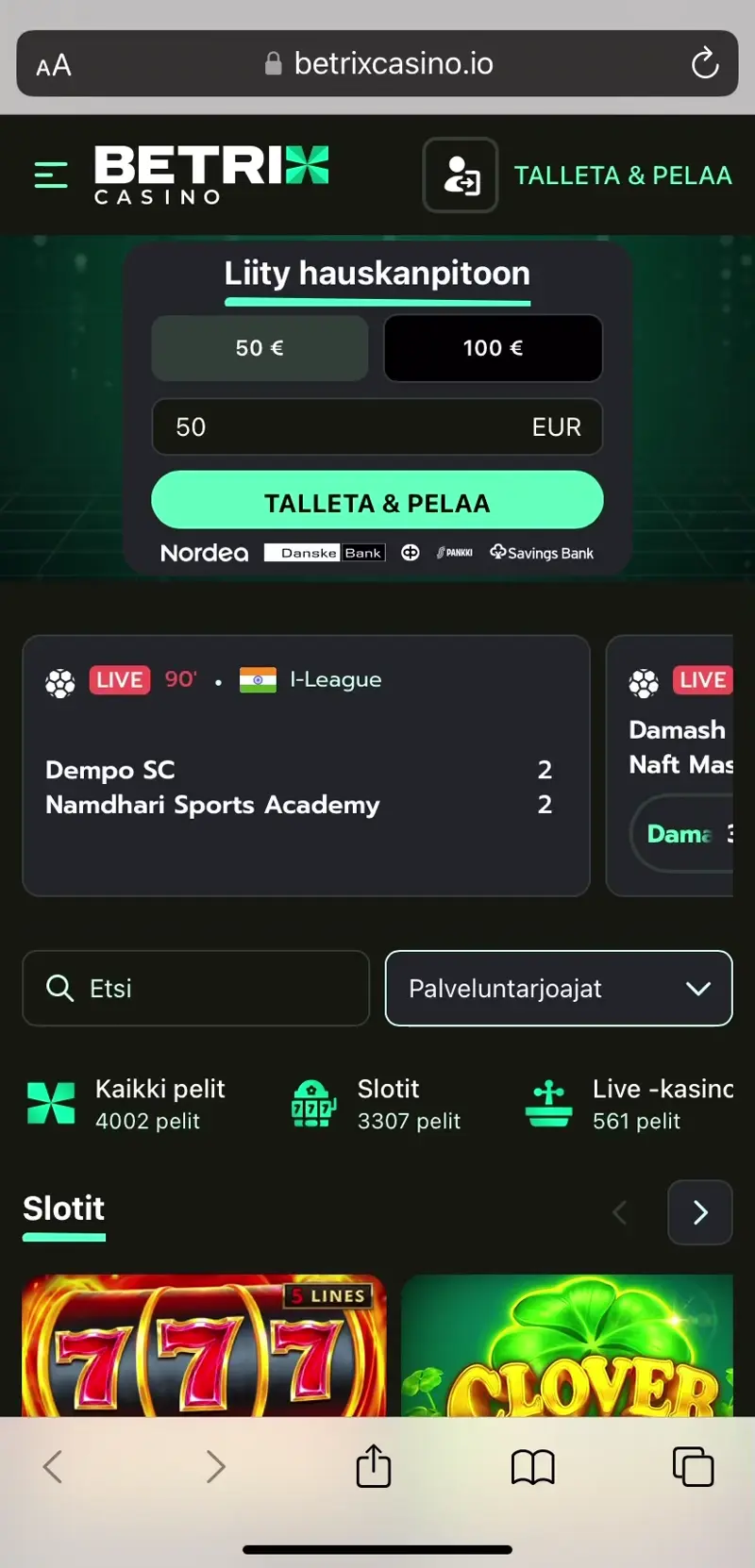Switch to Slotit category

[x=377, y=1104]
